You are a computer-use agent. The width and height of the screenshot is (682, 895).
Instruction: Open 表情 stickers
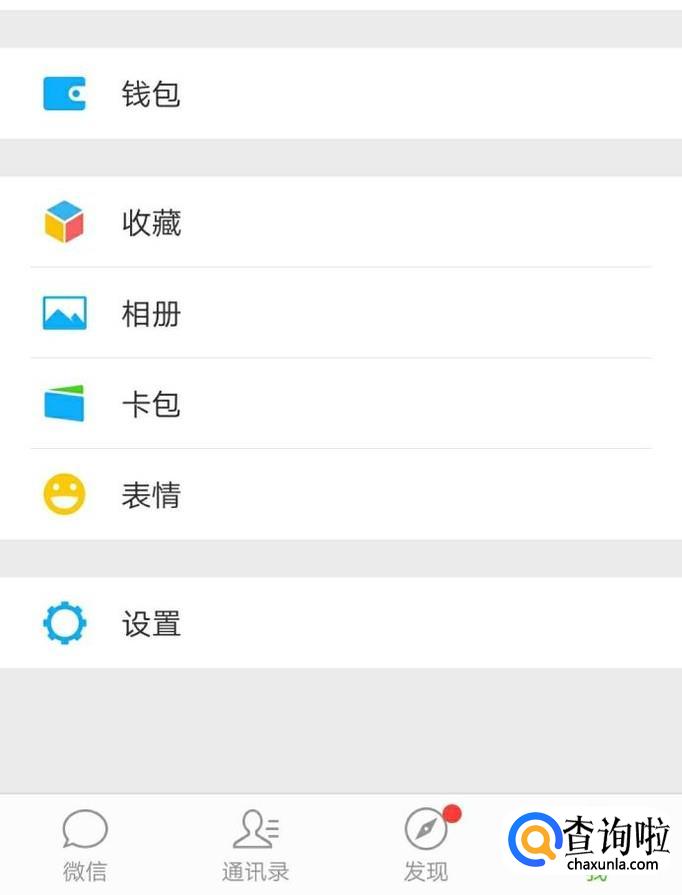150,495
